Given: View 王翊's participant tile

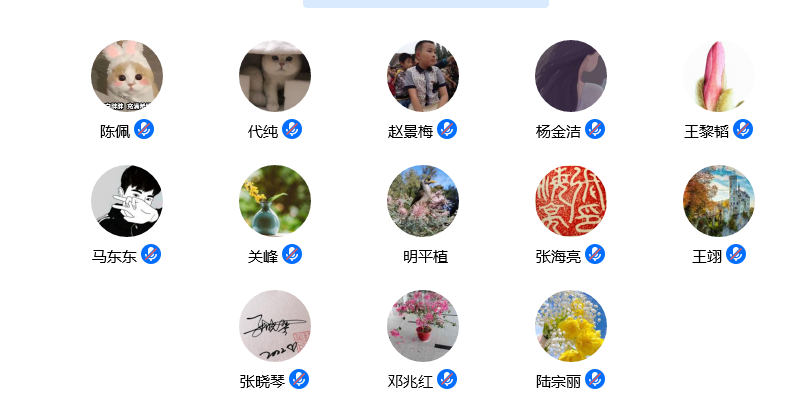Looking at the screenshot, I should [719, 201].
